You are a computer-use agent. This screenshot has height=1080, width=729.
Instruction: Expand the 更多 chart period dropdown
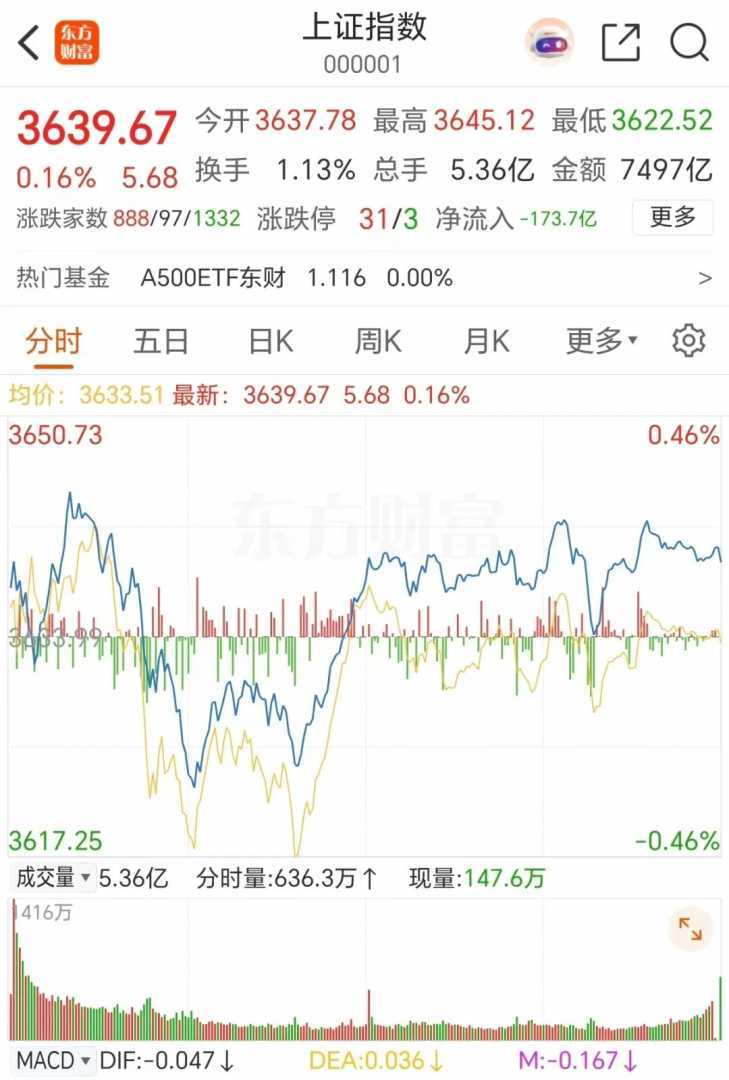[x=601, y=341]
